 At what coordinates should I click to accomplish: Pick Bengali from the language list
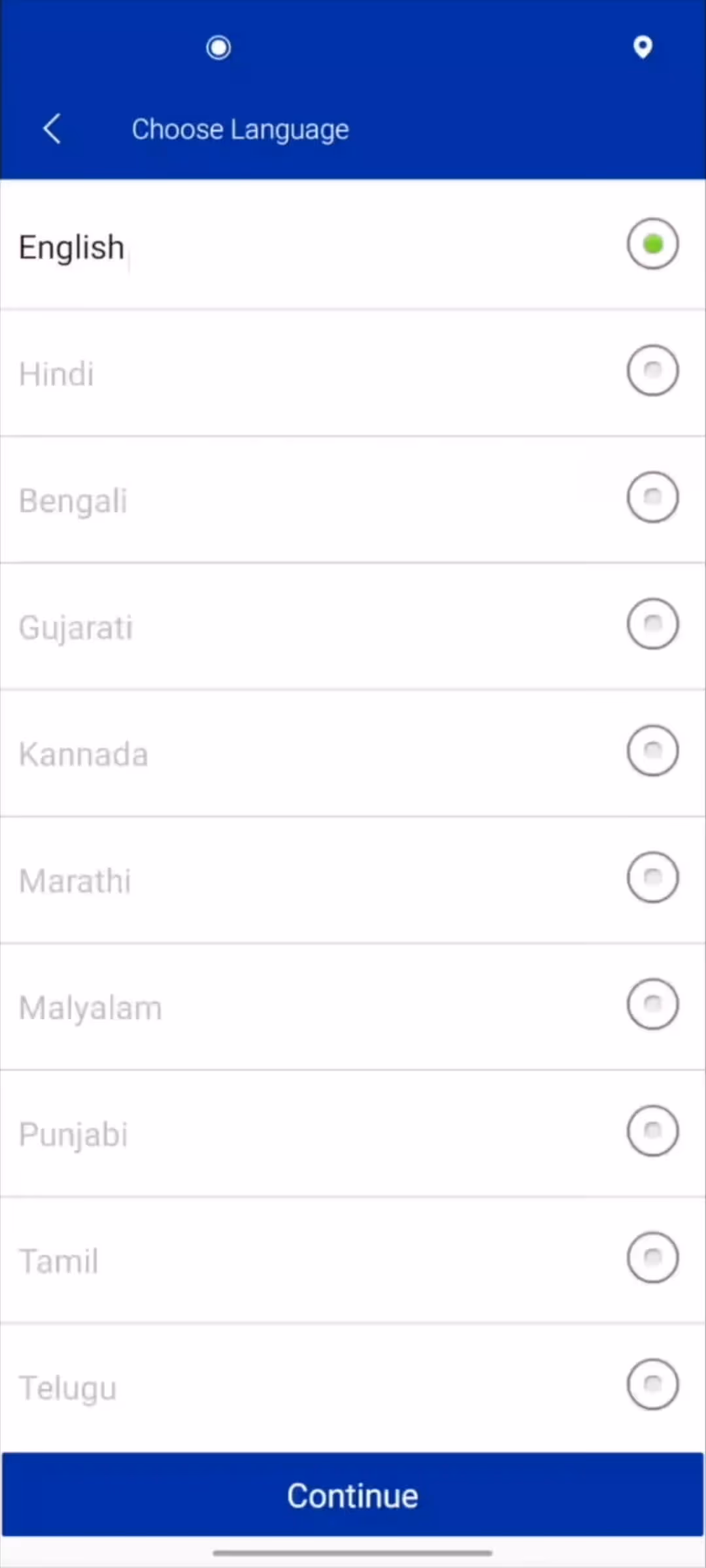tap(652, 497)
